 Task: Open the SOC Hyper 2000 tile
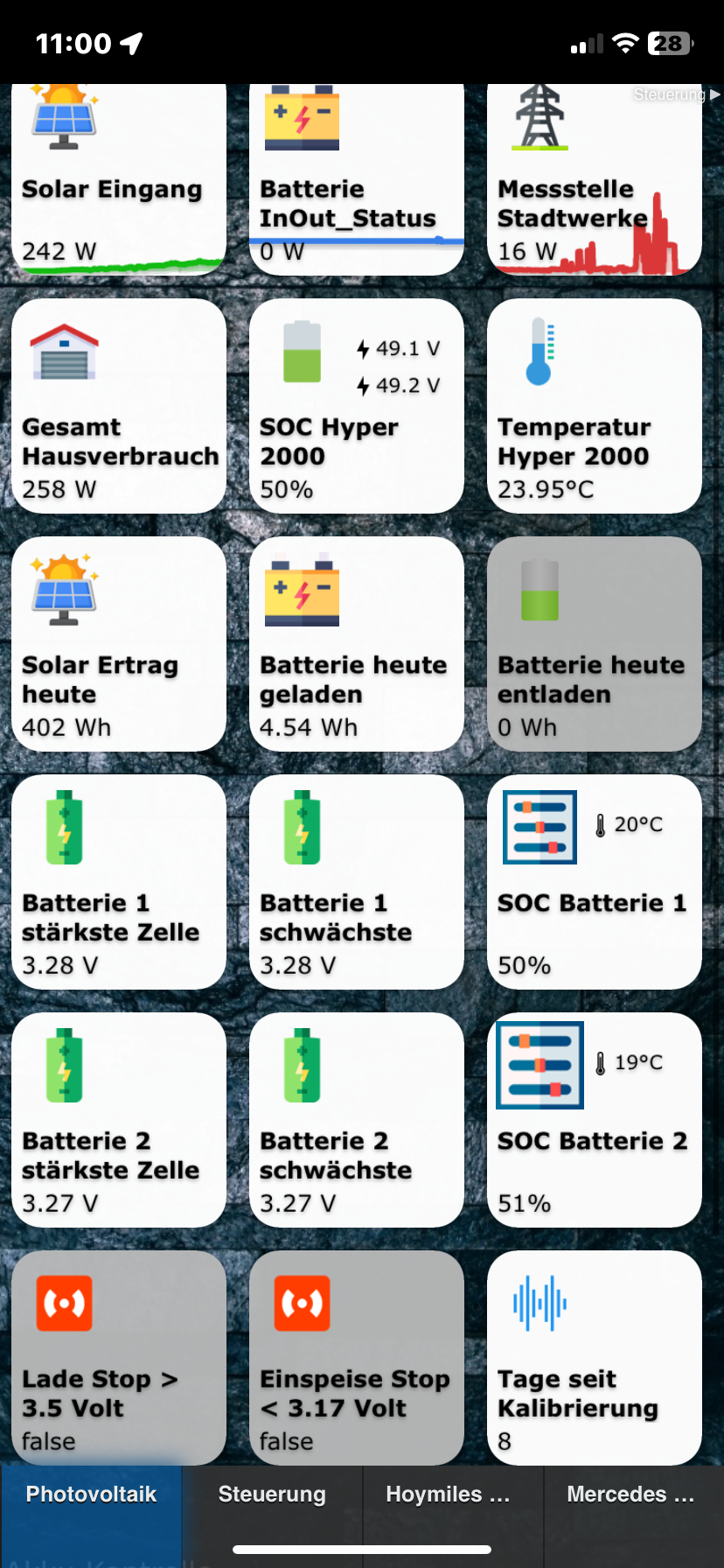click(357, 407)
